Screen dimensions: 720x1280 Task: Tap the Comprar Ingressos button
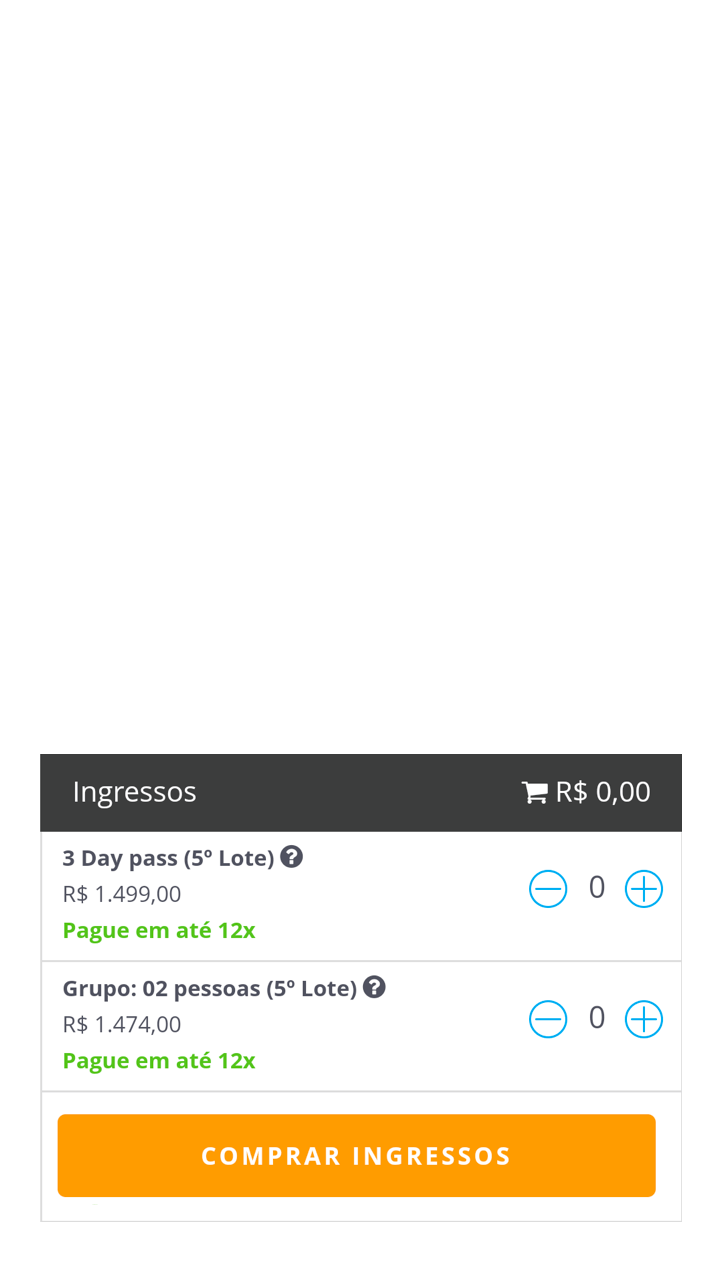(356, 1156)
